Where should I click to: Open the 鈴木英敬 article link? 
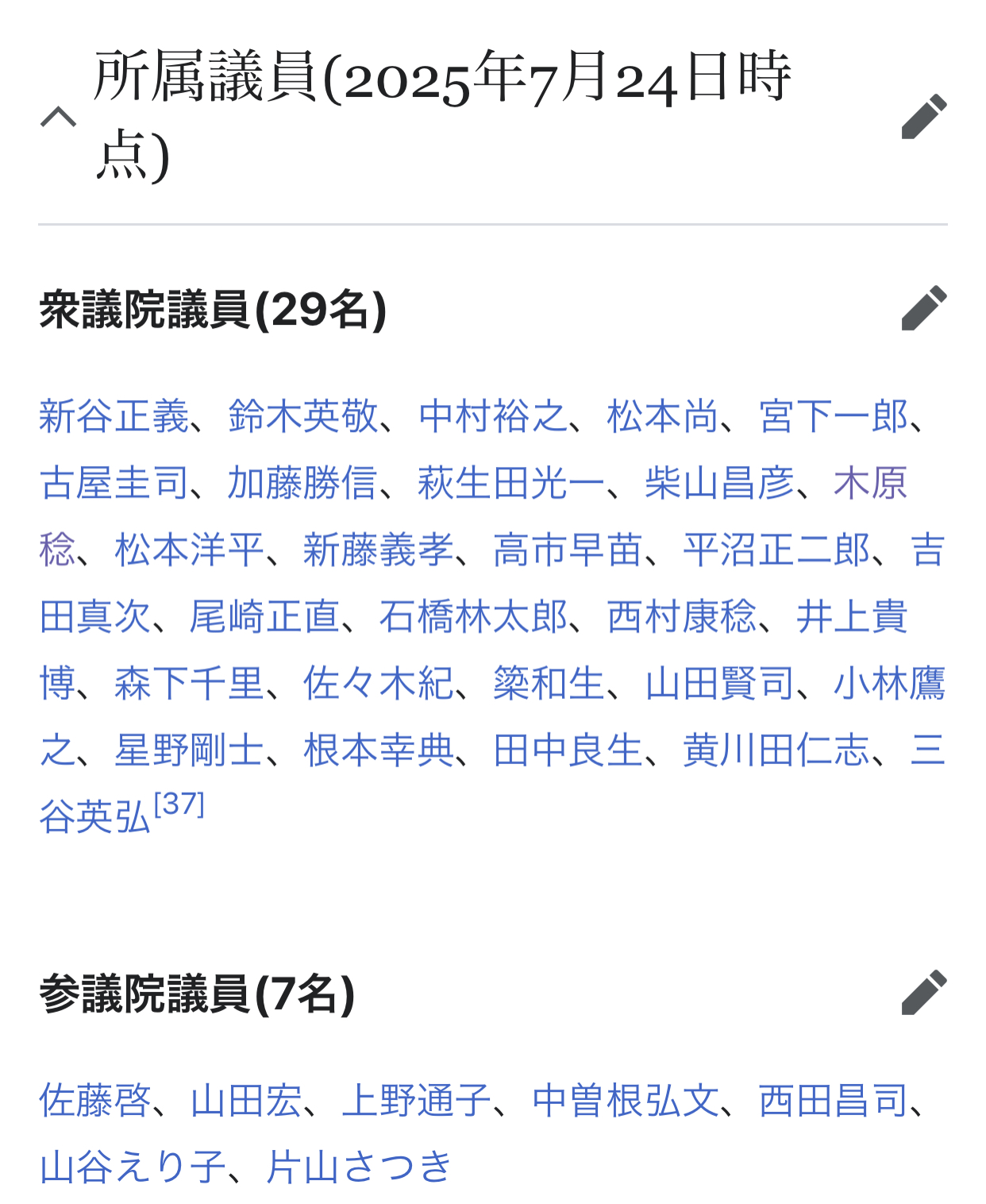pos(303,416)
